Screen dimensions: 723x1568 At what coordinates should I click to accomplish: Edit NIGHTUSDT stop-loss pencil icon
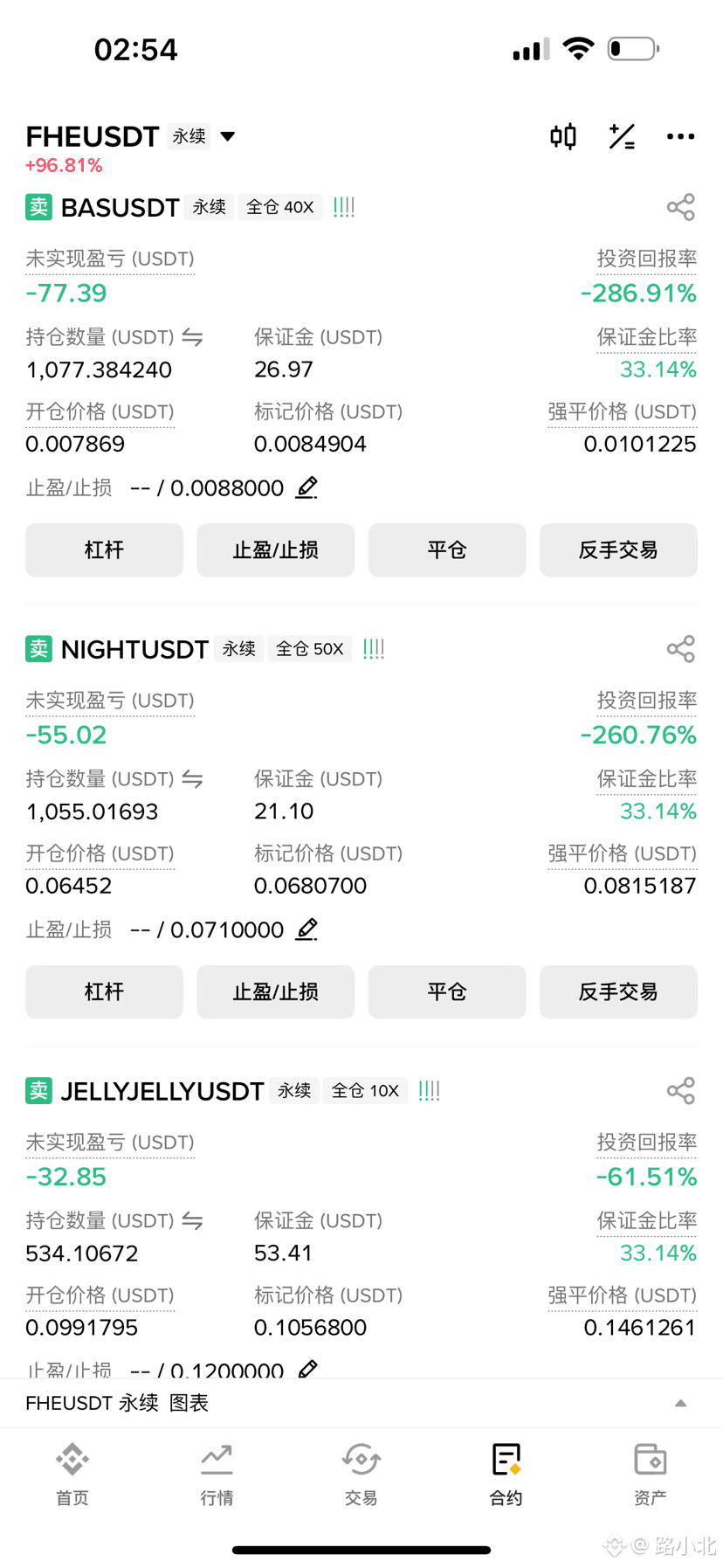306,929
